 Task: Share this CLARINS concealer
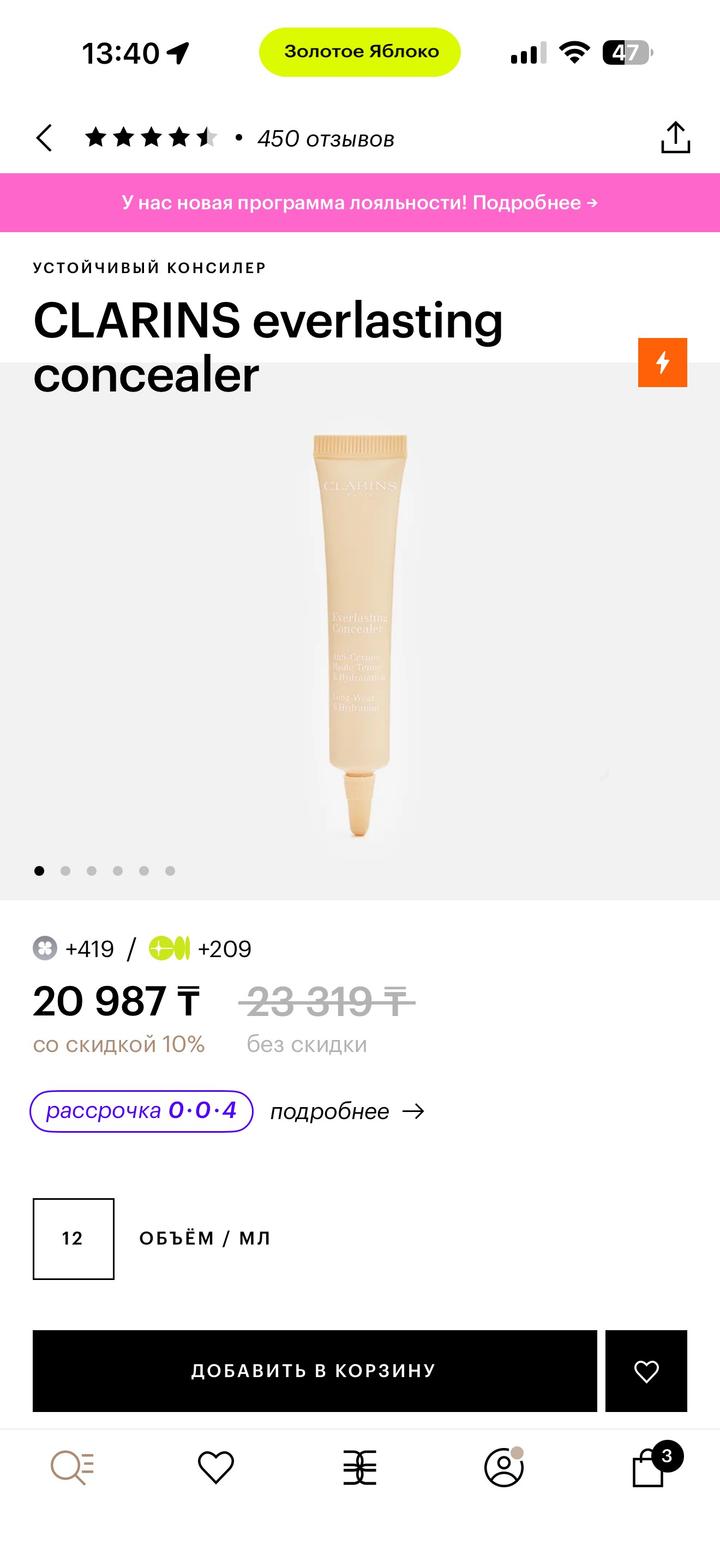coord(675,138)
